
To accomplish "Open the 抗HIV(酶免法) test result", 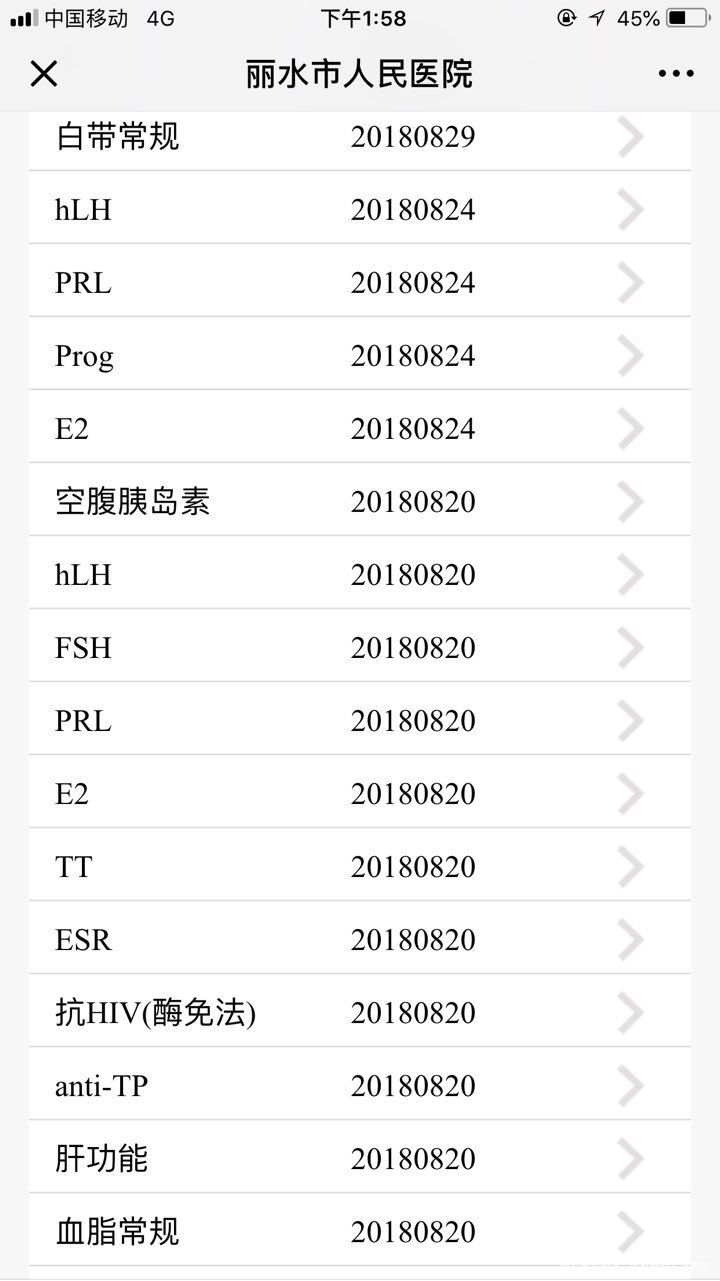I will pos(360,1013).
